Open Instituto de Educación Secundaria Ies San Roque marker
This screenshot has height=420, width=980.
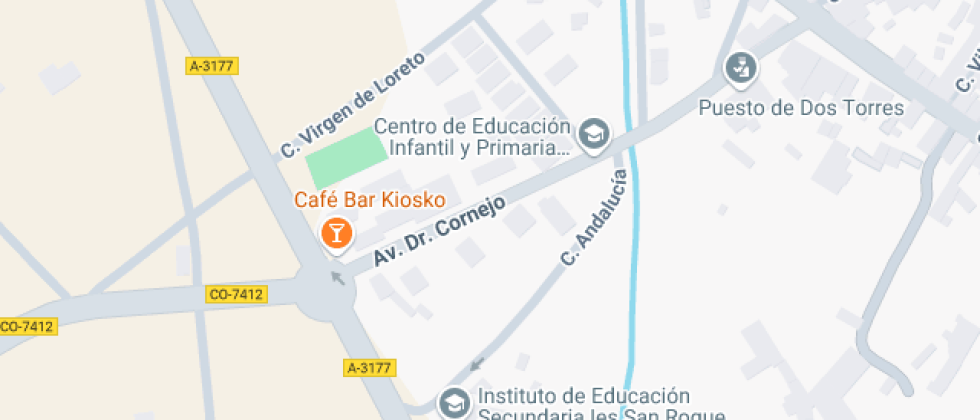454,403
